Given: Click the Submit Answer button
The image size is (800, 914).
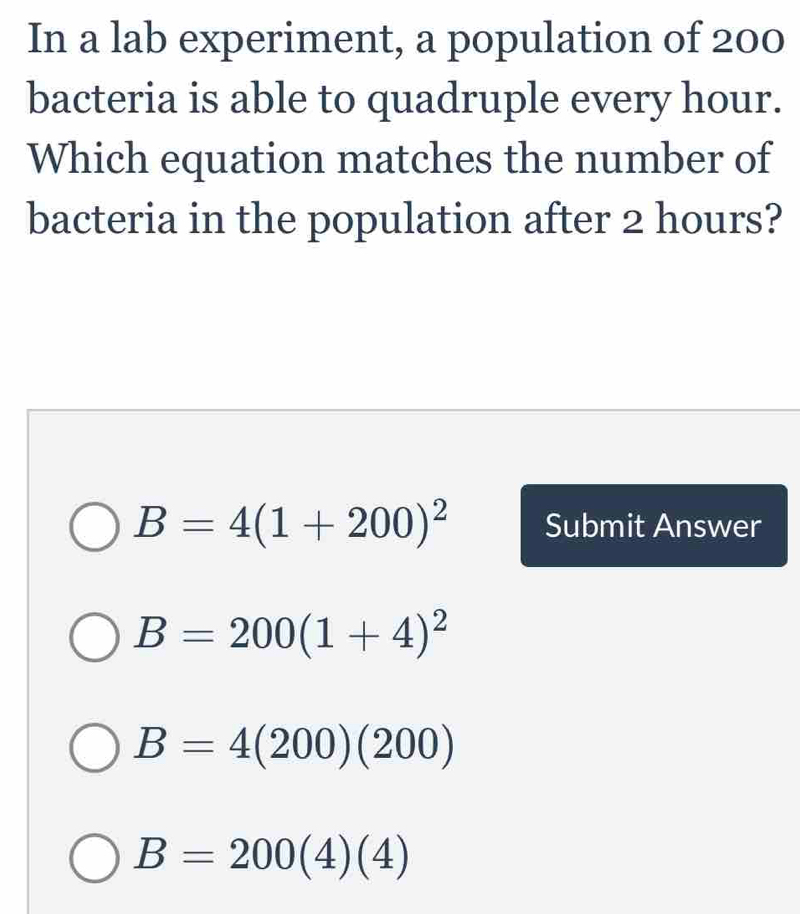Looking at the screenshot, I should (x=651, y=526).
